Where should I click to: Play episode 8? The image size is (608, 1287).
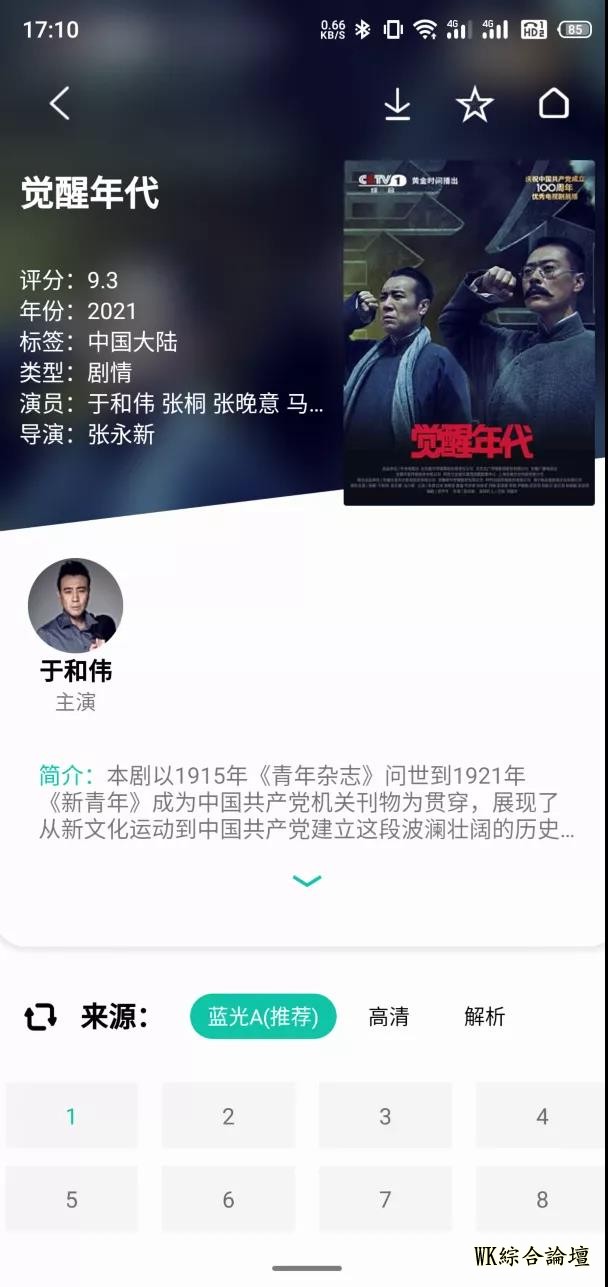click(x=541, y=1199)
